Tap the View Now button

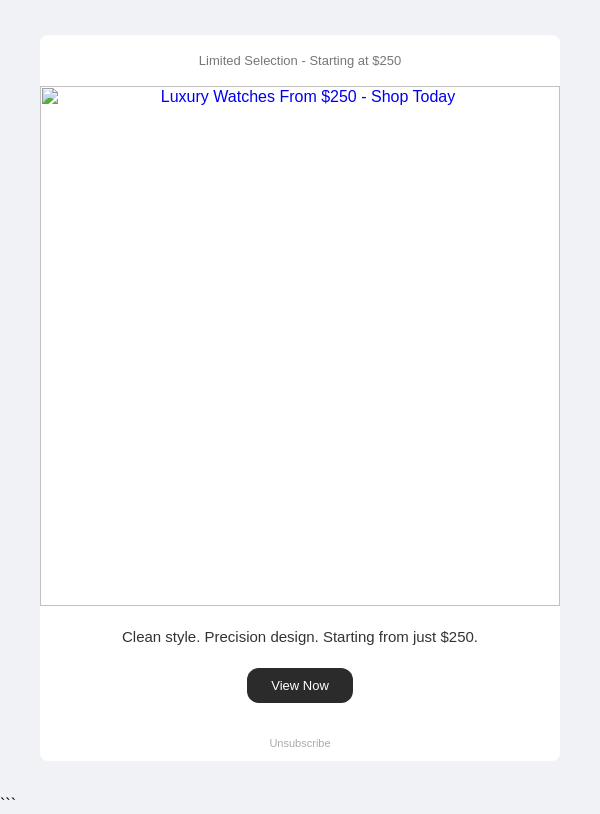[300, 686]
